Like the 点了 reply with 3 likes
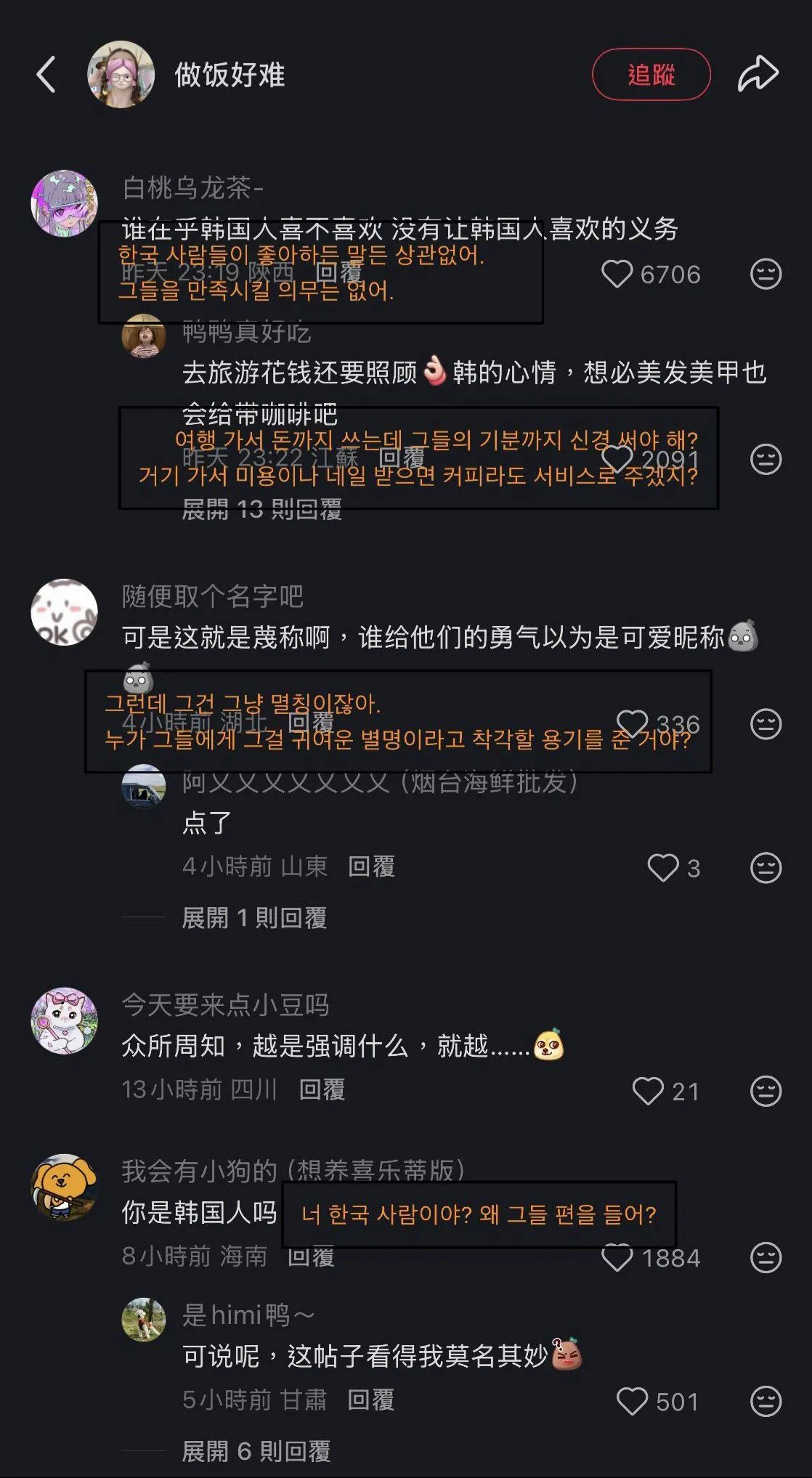 point(662,867)
